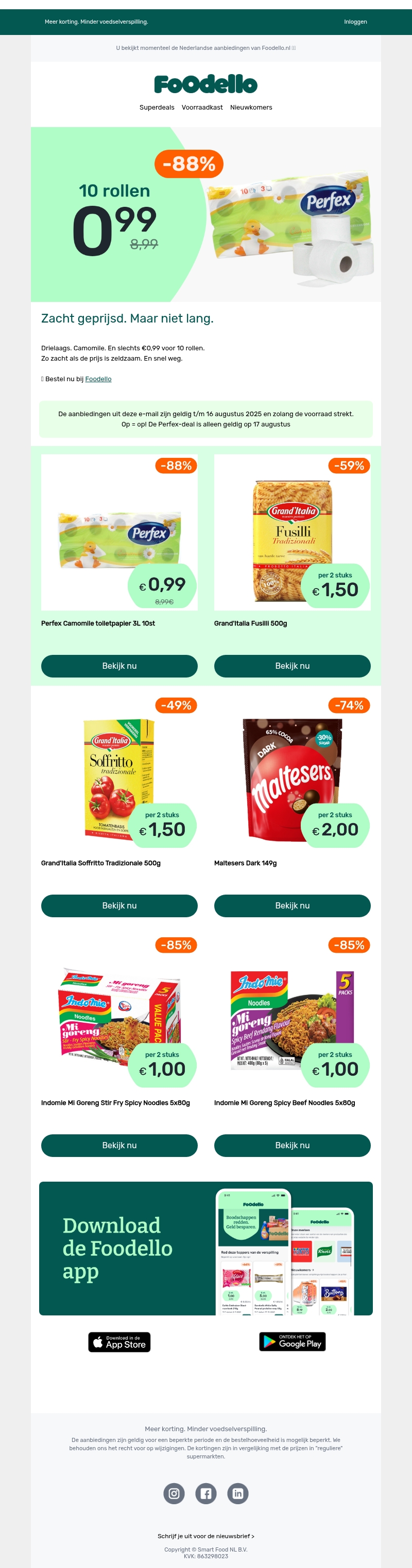This screenshot has height=1568, width=412.
Task: Get the app on Google Play
Action: (293, 1342)
